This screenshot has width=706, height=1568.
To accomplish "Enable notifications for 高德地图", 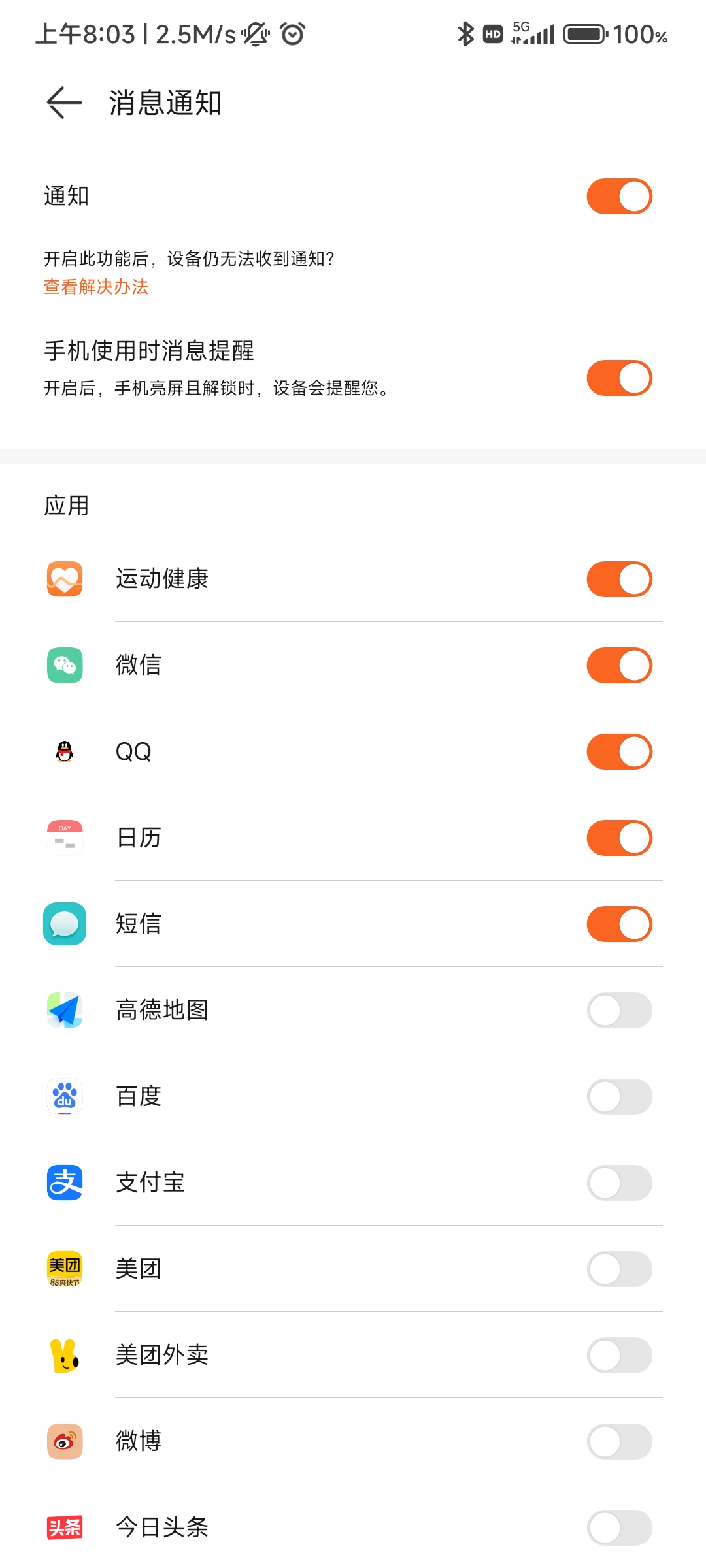I will coord(619,1011).
